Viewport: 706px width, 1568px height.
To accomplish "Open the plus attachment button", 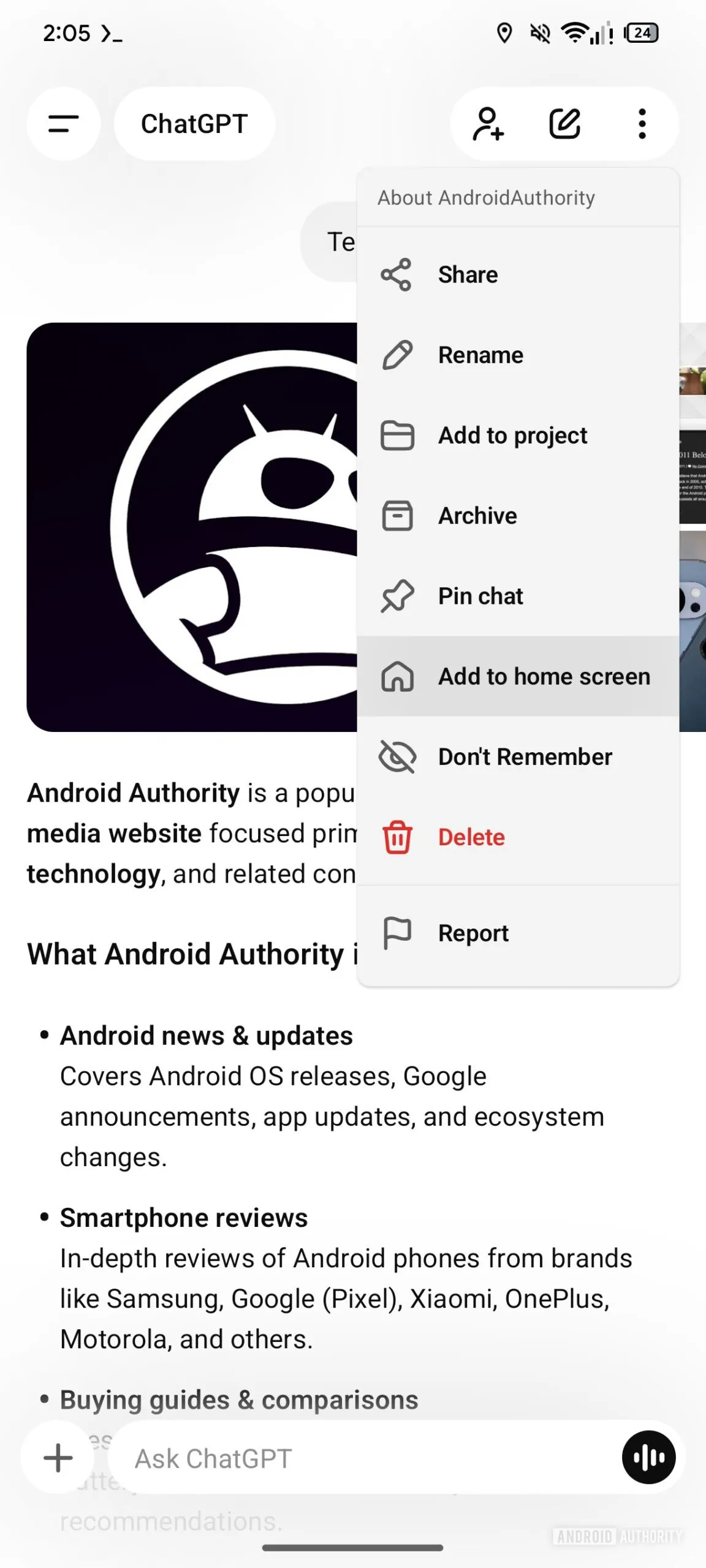I will click(x=58, y=1458).
